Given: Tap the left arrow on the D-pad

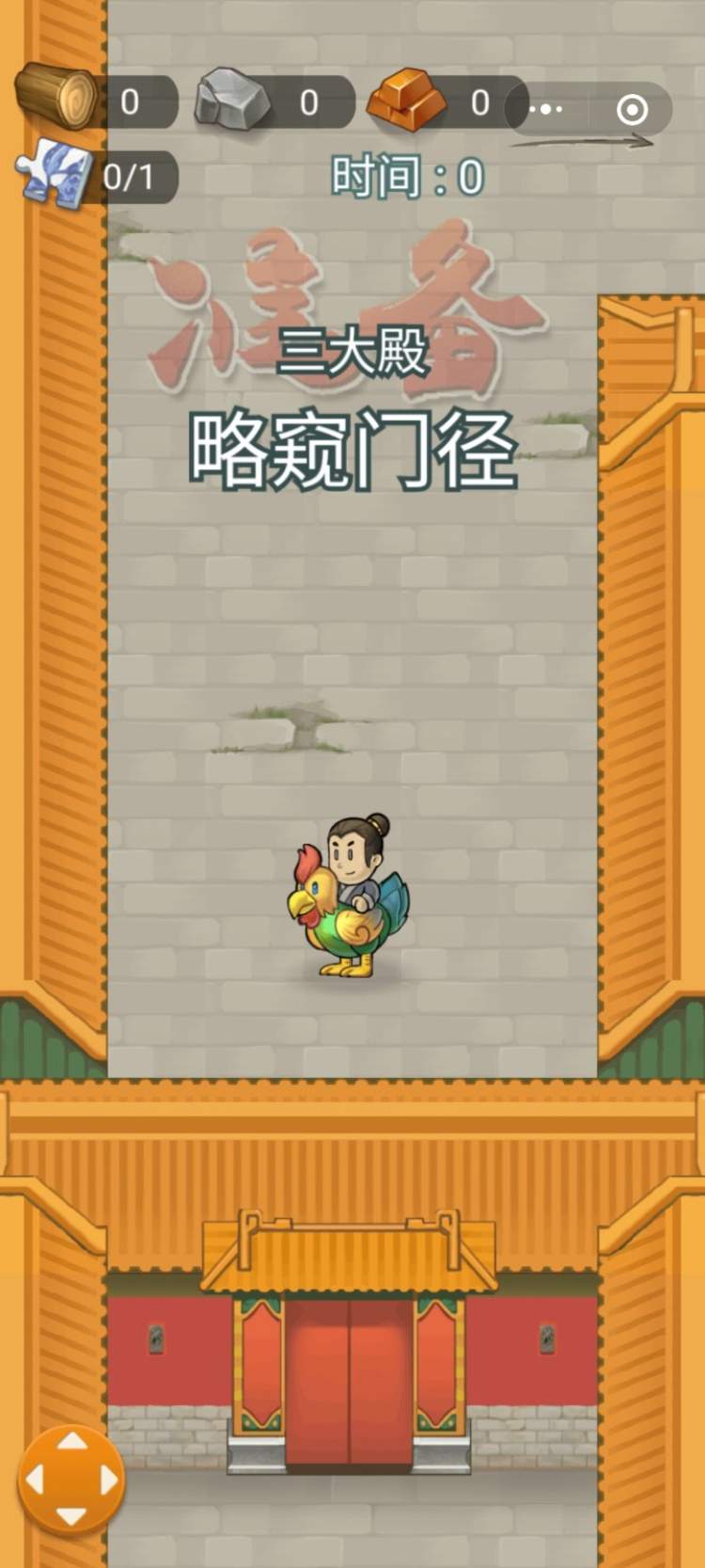Looking at the screenshot, I should coord(36,1480).
